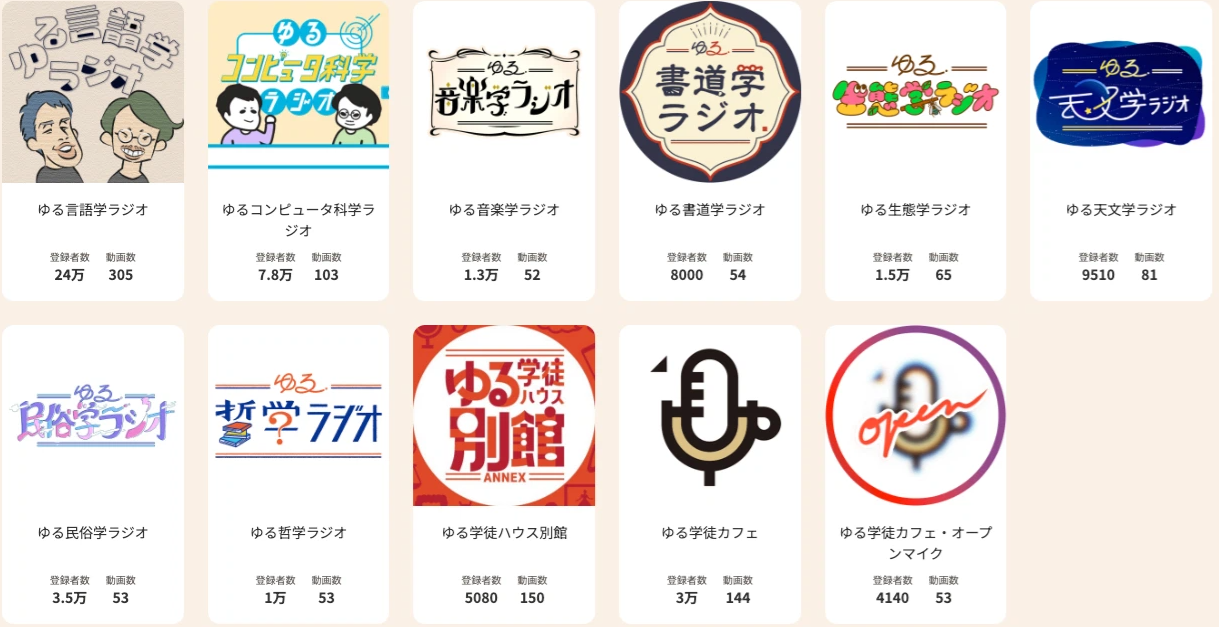The width and height of the screenshot is (1219, 627).
Task: Tap the ゆる学徒カフェ channel card
Action: point(709,473)
